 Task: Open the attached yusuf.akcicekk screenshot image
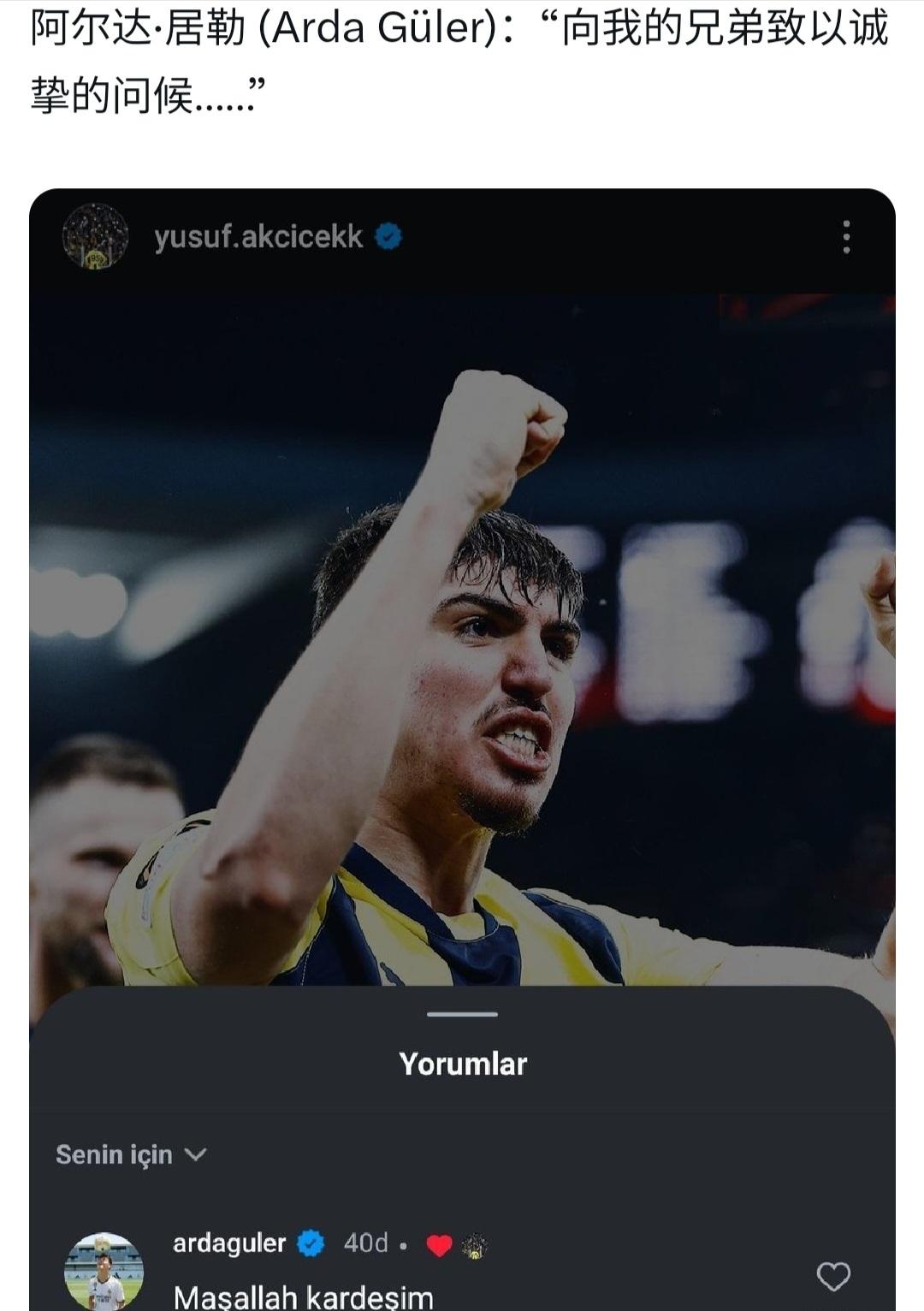(462, 650)
